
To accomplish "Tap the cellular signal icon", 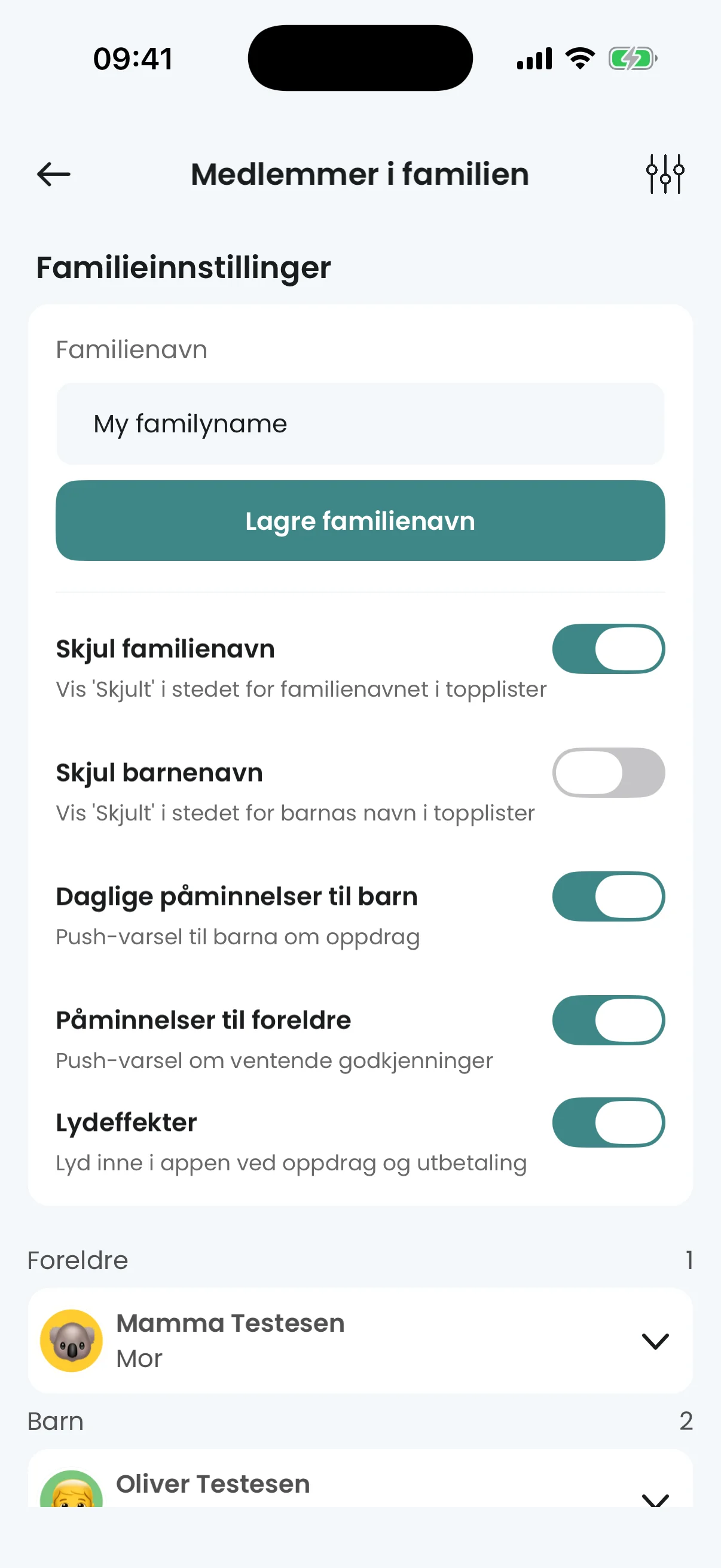I will pyautogui.click(x=533, y=58).
